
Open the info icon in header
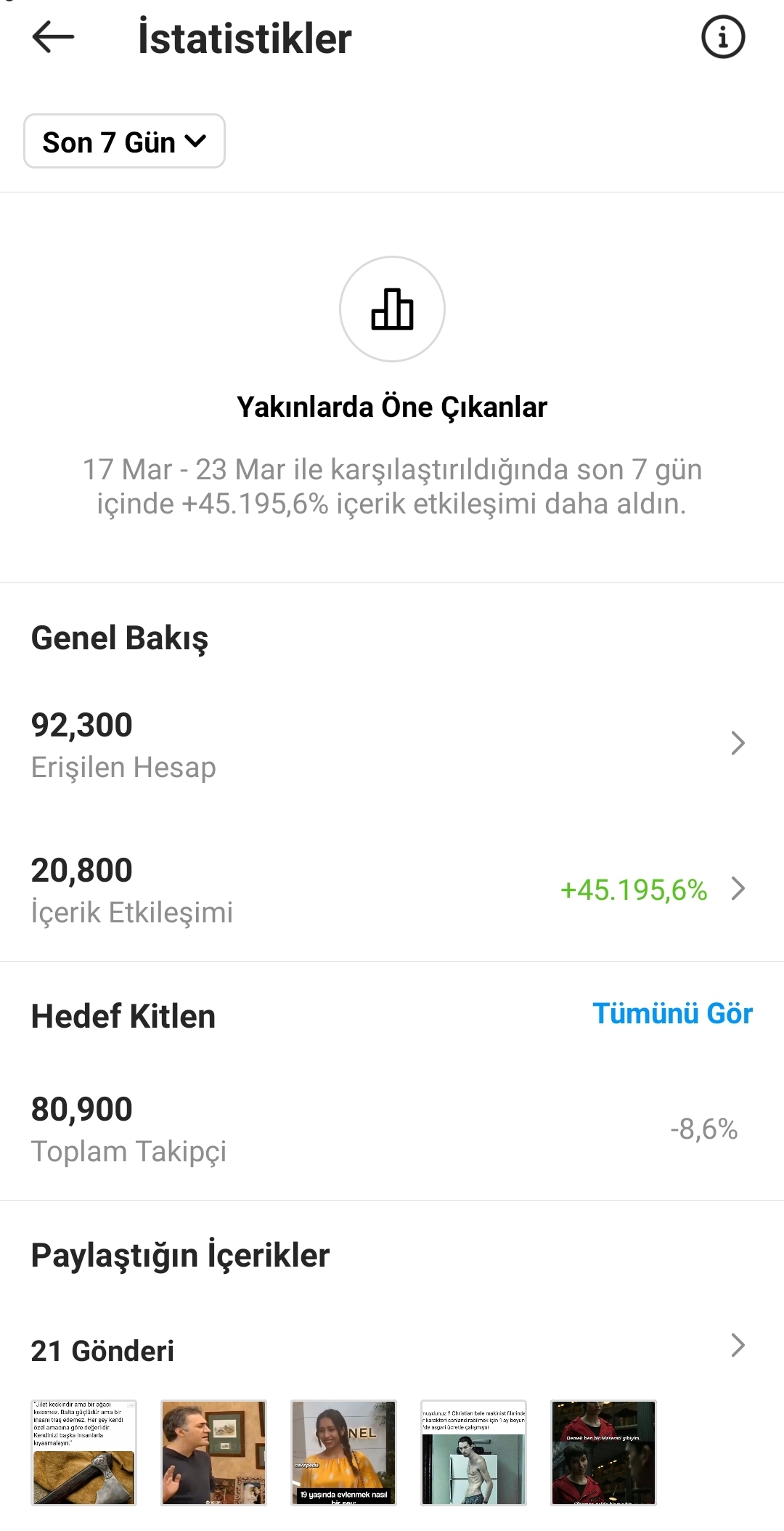pos(722,37)
